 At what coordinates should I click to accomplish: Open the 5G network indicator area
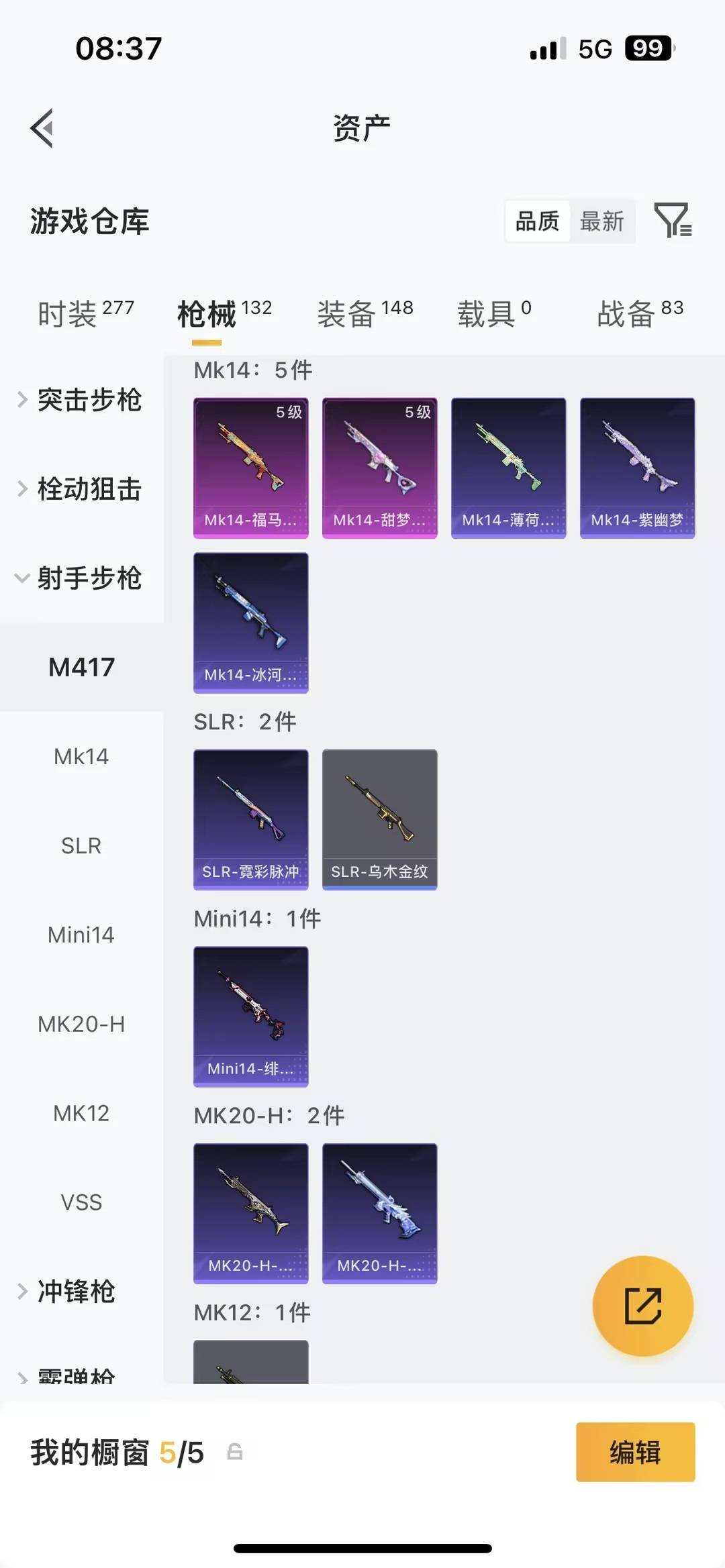tap(593, 49)
